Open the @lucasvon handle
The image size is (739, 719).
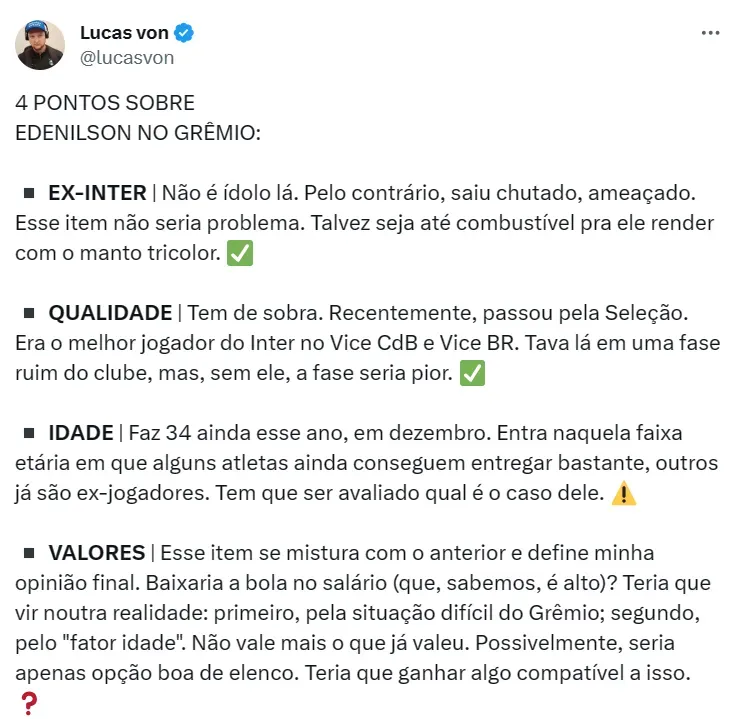point(127,57)
